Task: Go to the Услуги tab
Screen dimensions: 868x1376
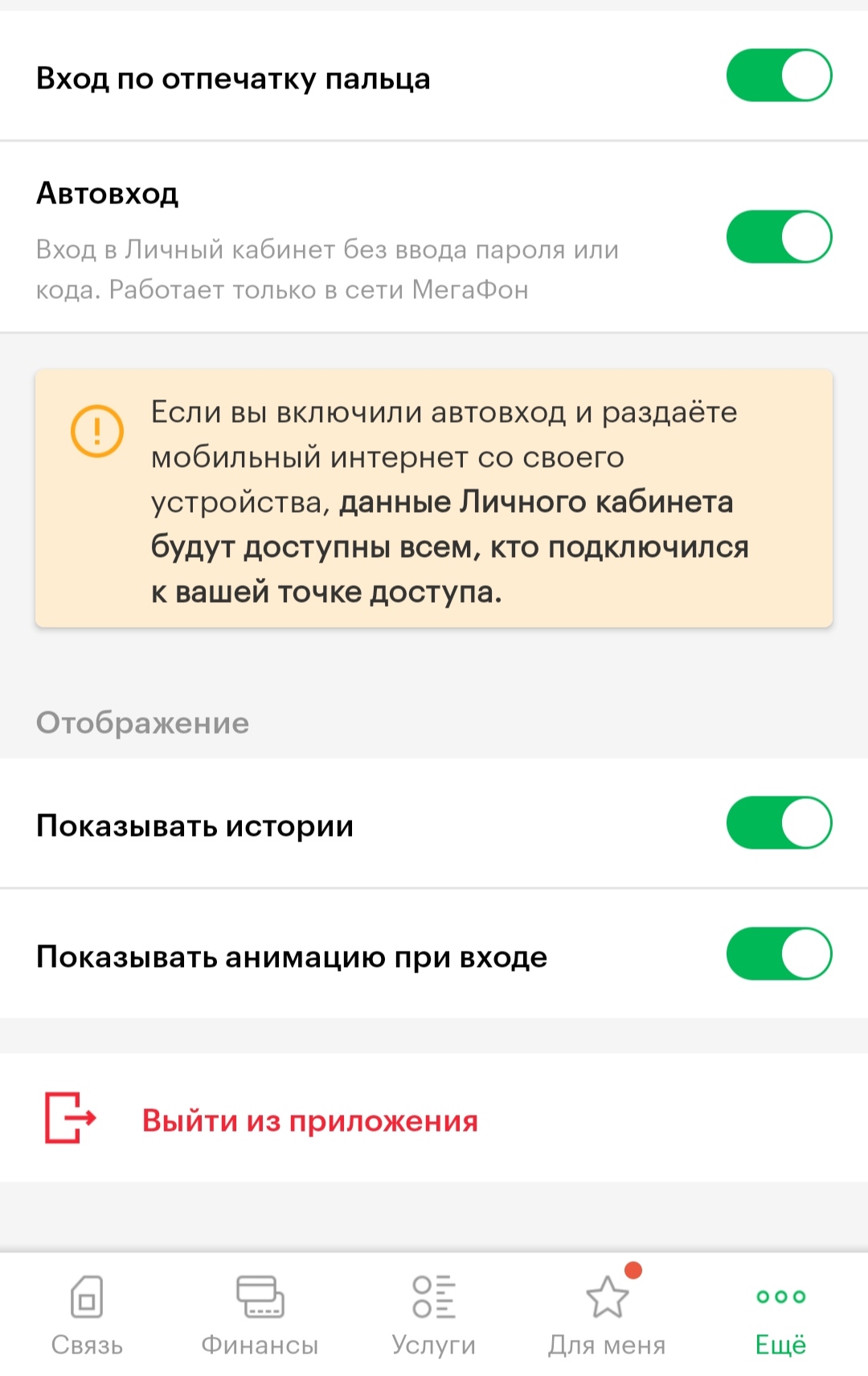Action: click(434, 1316)
